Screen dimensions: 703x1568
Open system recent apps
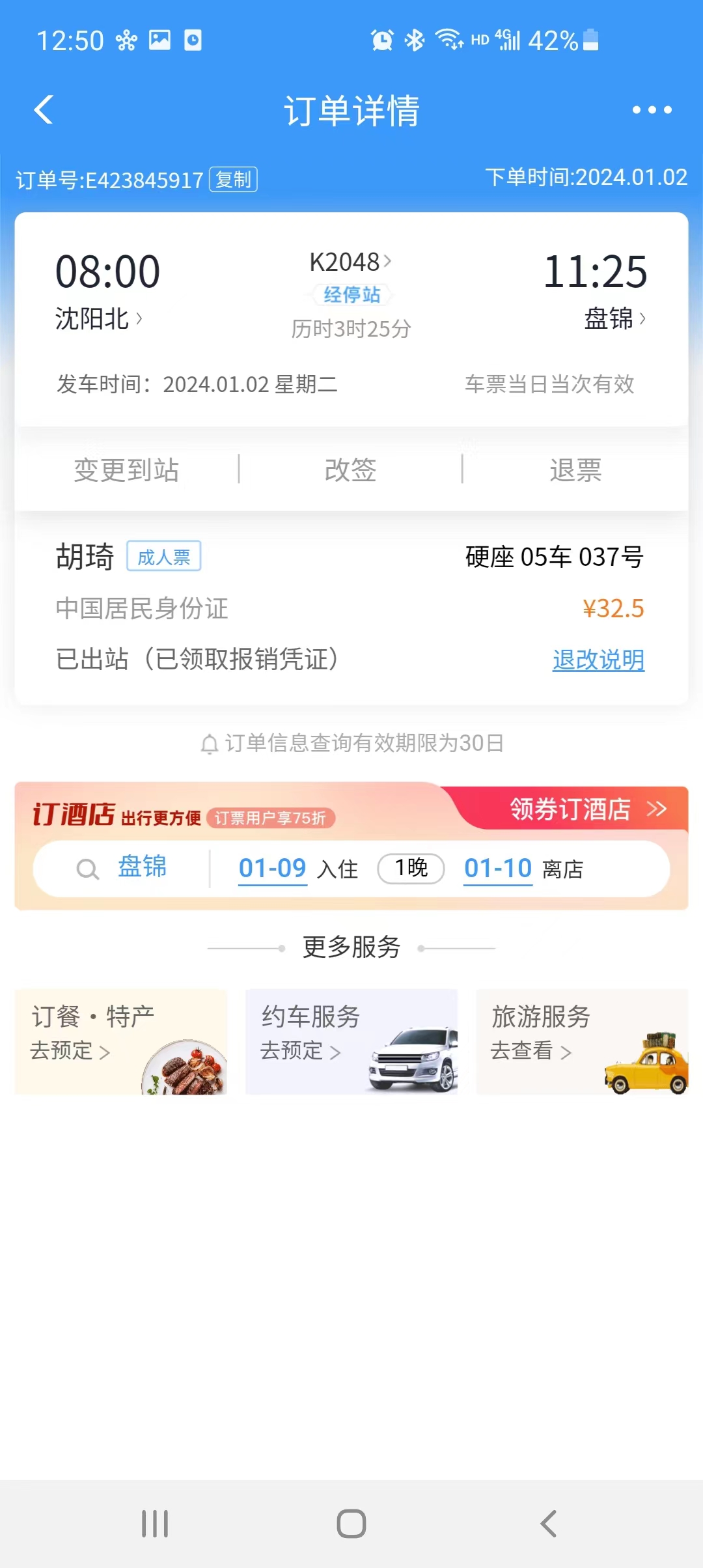[155, 1524]
